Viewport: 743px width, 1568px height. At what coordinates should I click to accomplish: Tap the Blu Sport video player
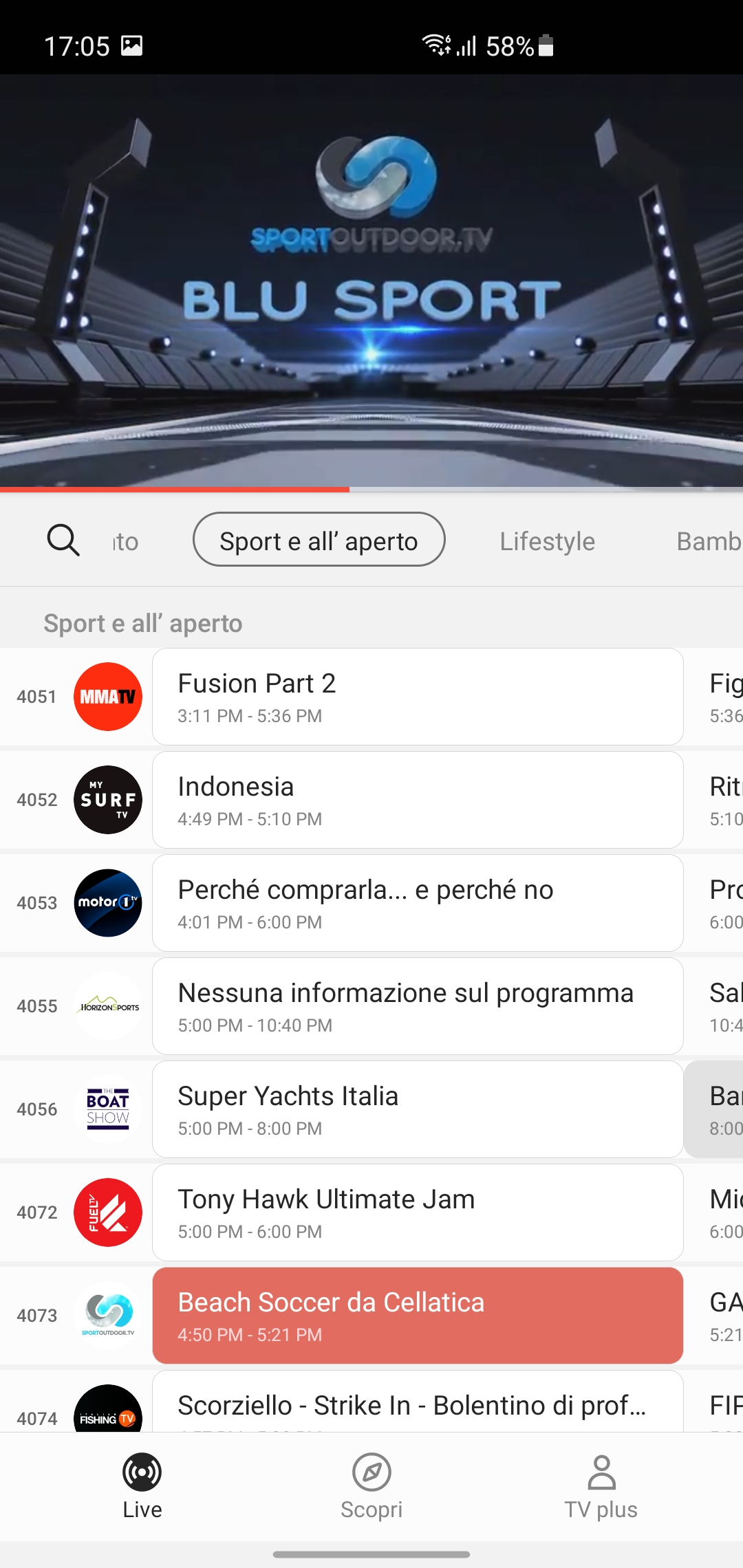point(371,281)
